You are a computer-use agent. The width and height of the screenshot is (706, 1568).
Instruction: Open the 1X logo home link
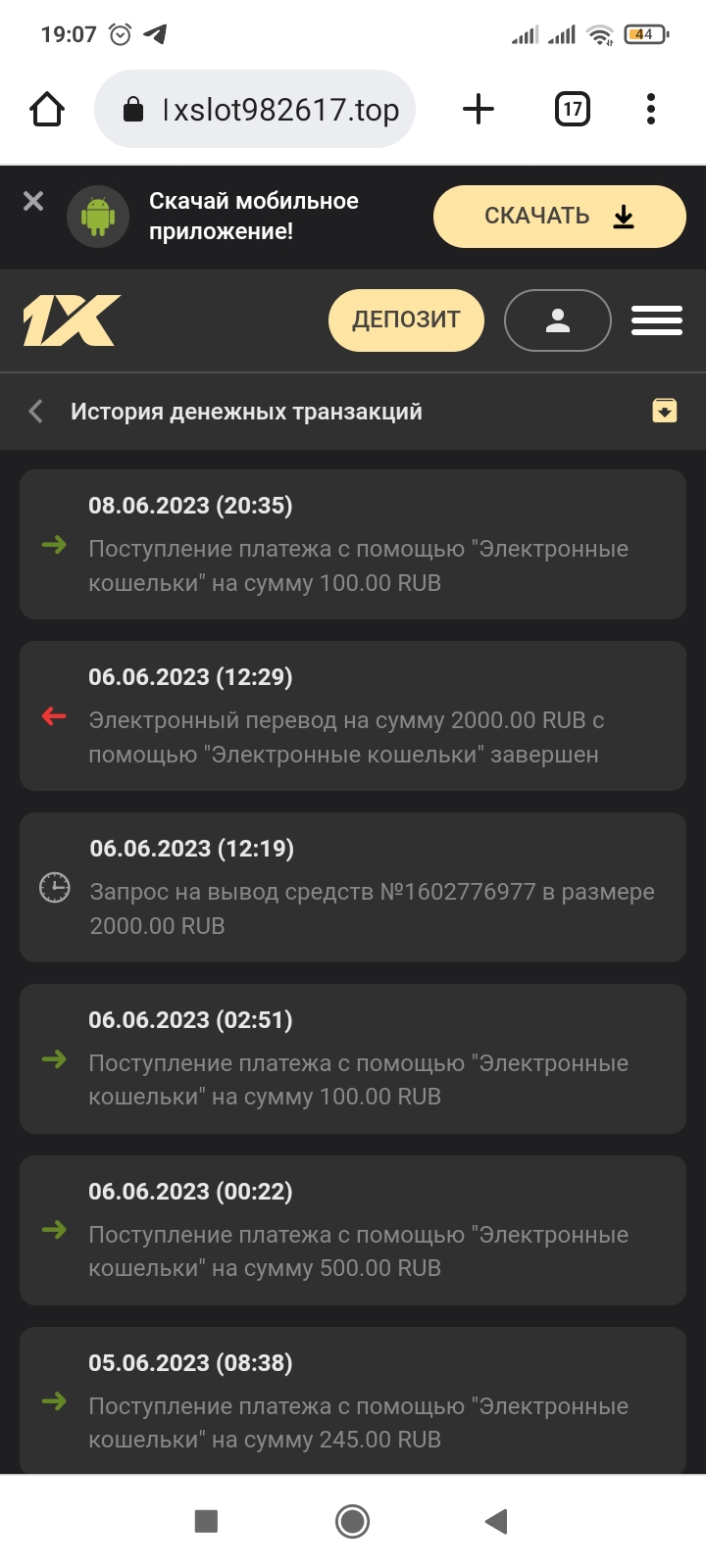coord(71,320)
